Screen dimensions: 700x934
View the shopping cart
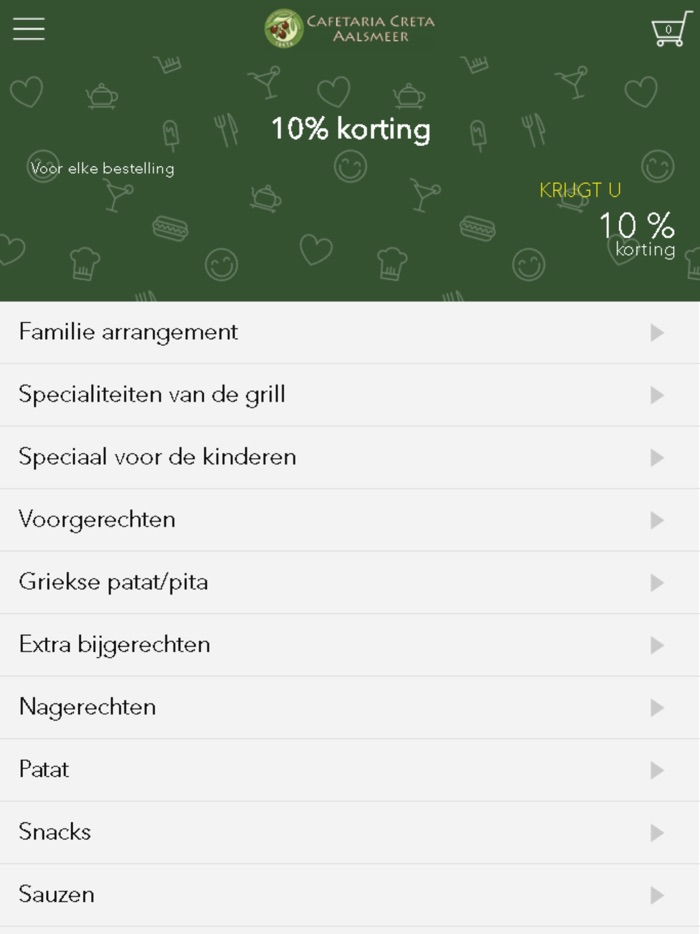point(667,29)
